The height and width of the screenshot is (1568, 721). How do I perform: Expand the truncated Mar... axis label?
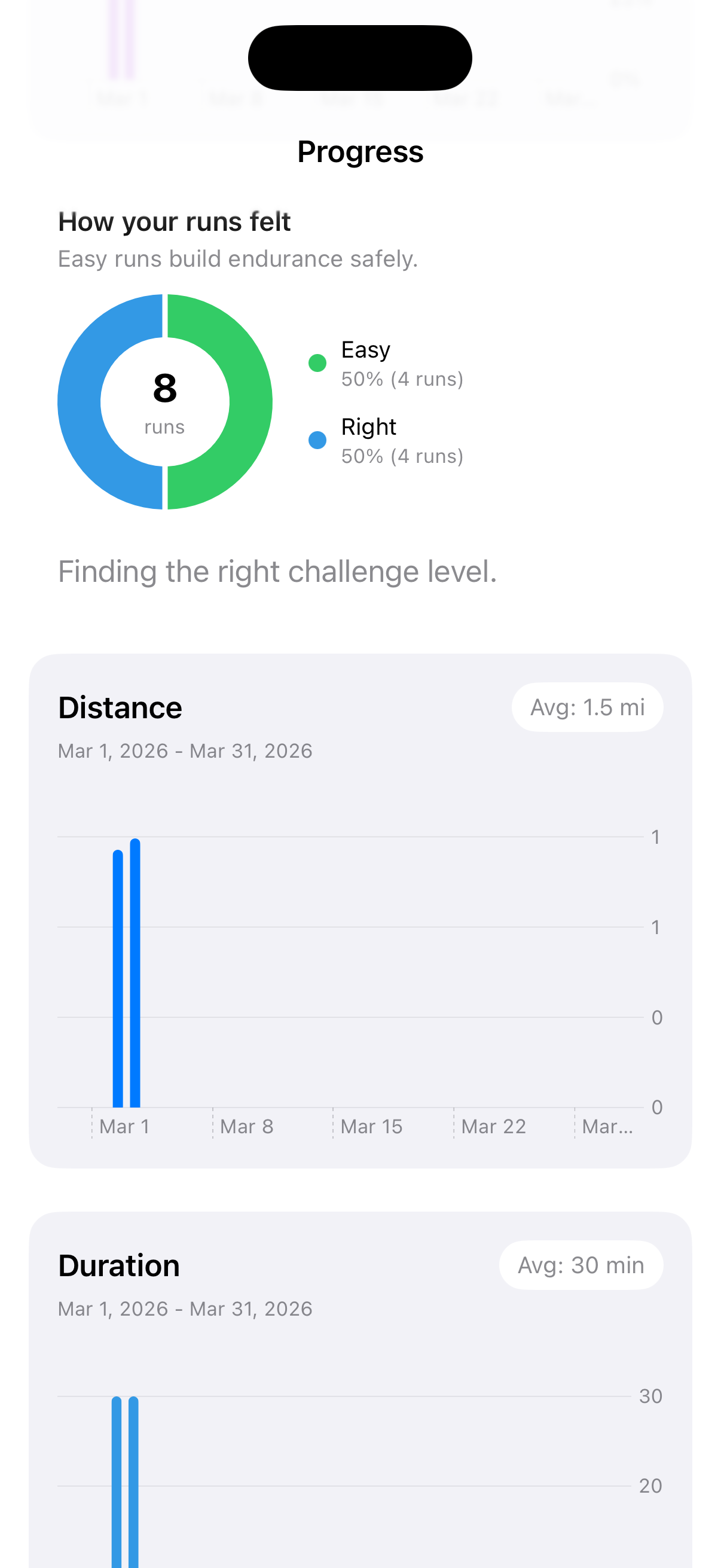(607, 1125)
